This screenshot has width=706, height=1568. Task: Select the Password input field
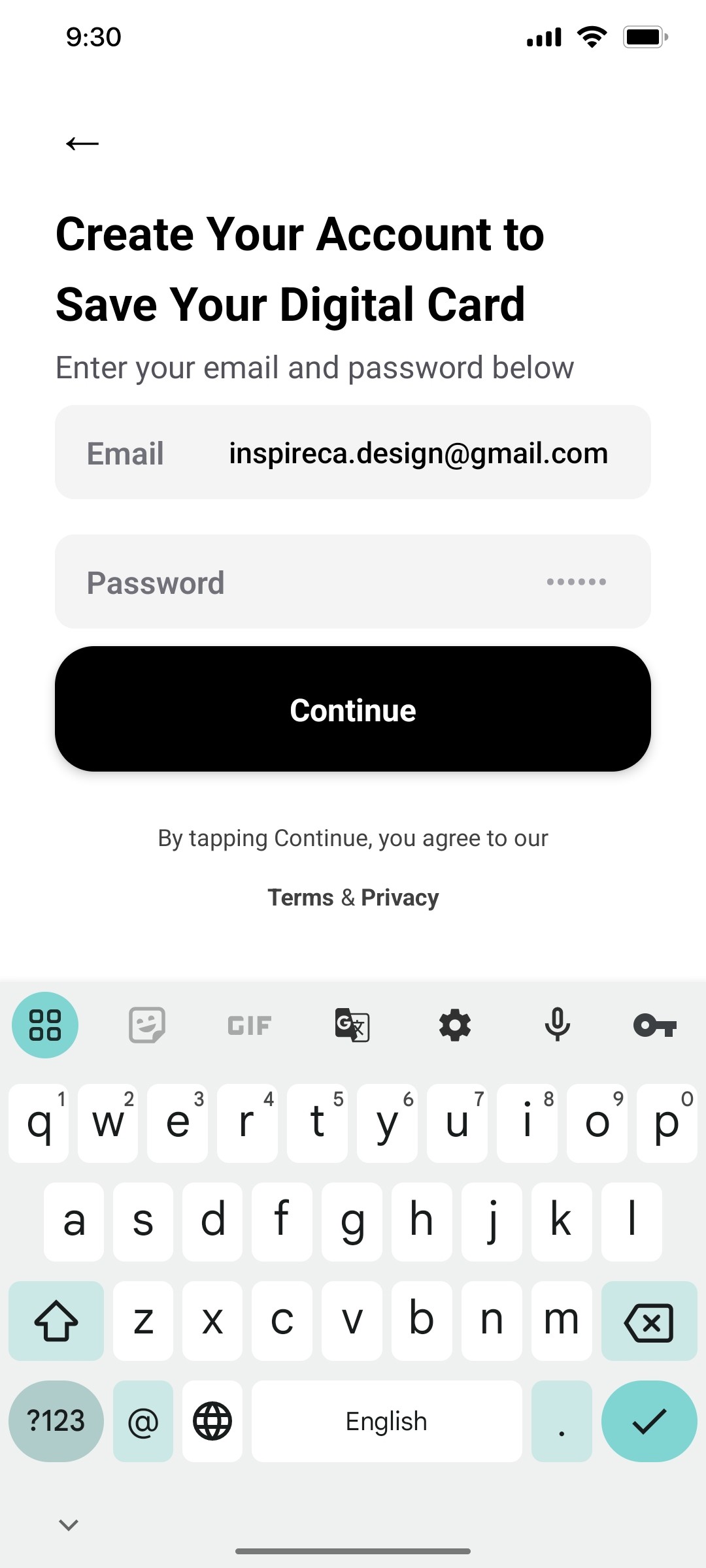coord(353,581)
